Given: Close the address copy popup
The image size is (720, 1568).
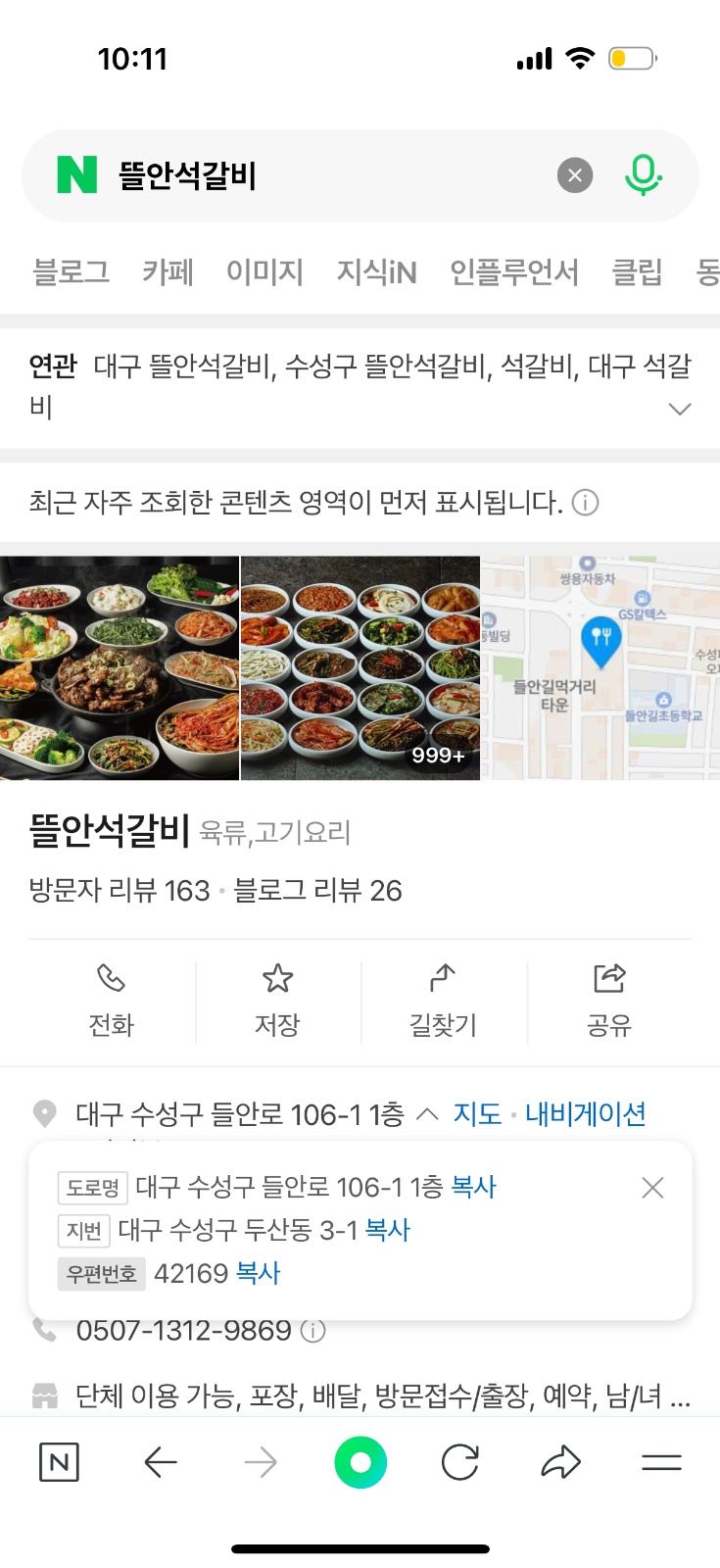Looking at the screenshot, I should (652, 1187).
